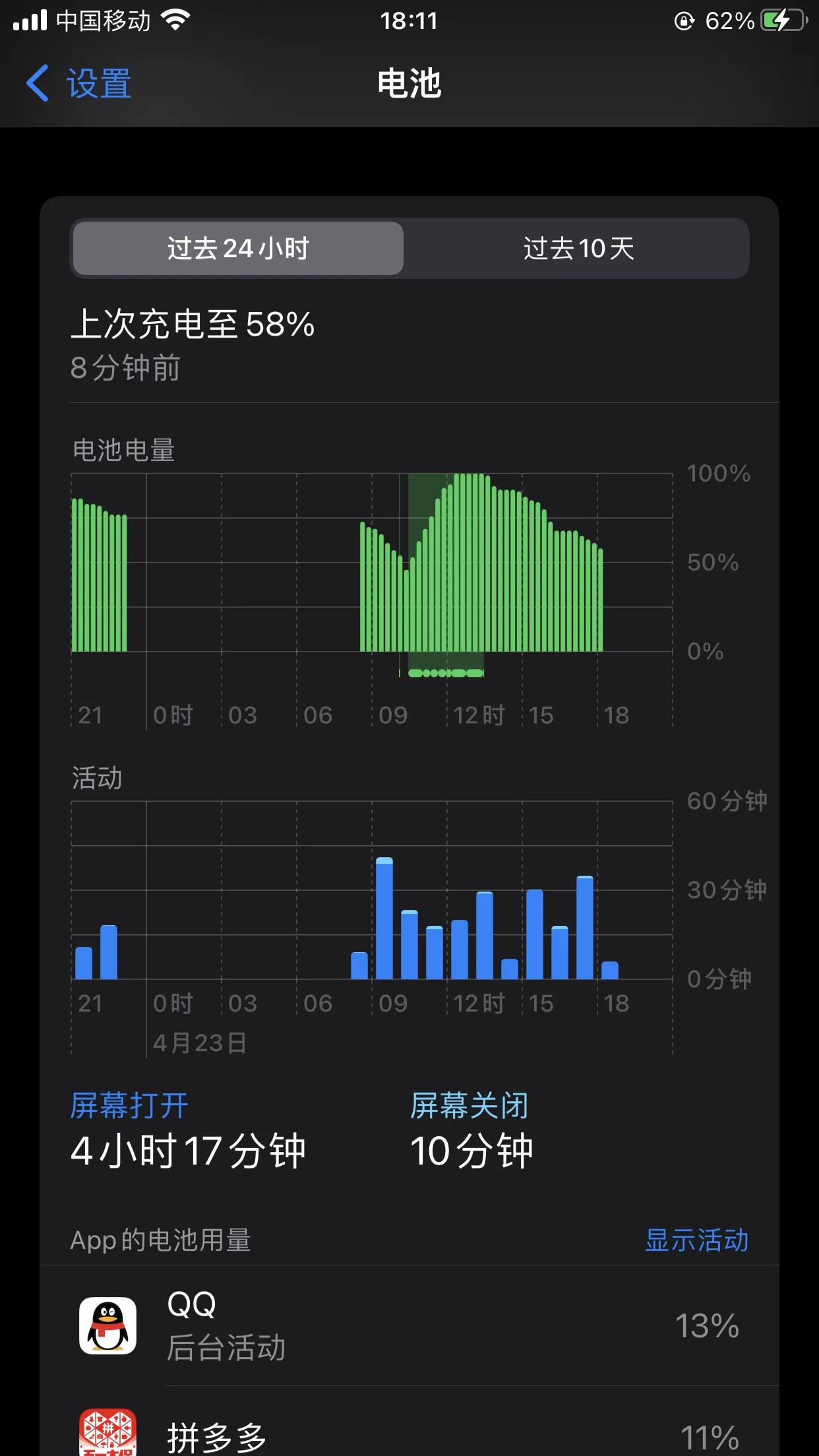Select the 过去24小时 tab
819x1456 pixels.
click(237, 249)
